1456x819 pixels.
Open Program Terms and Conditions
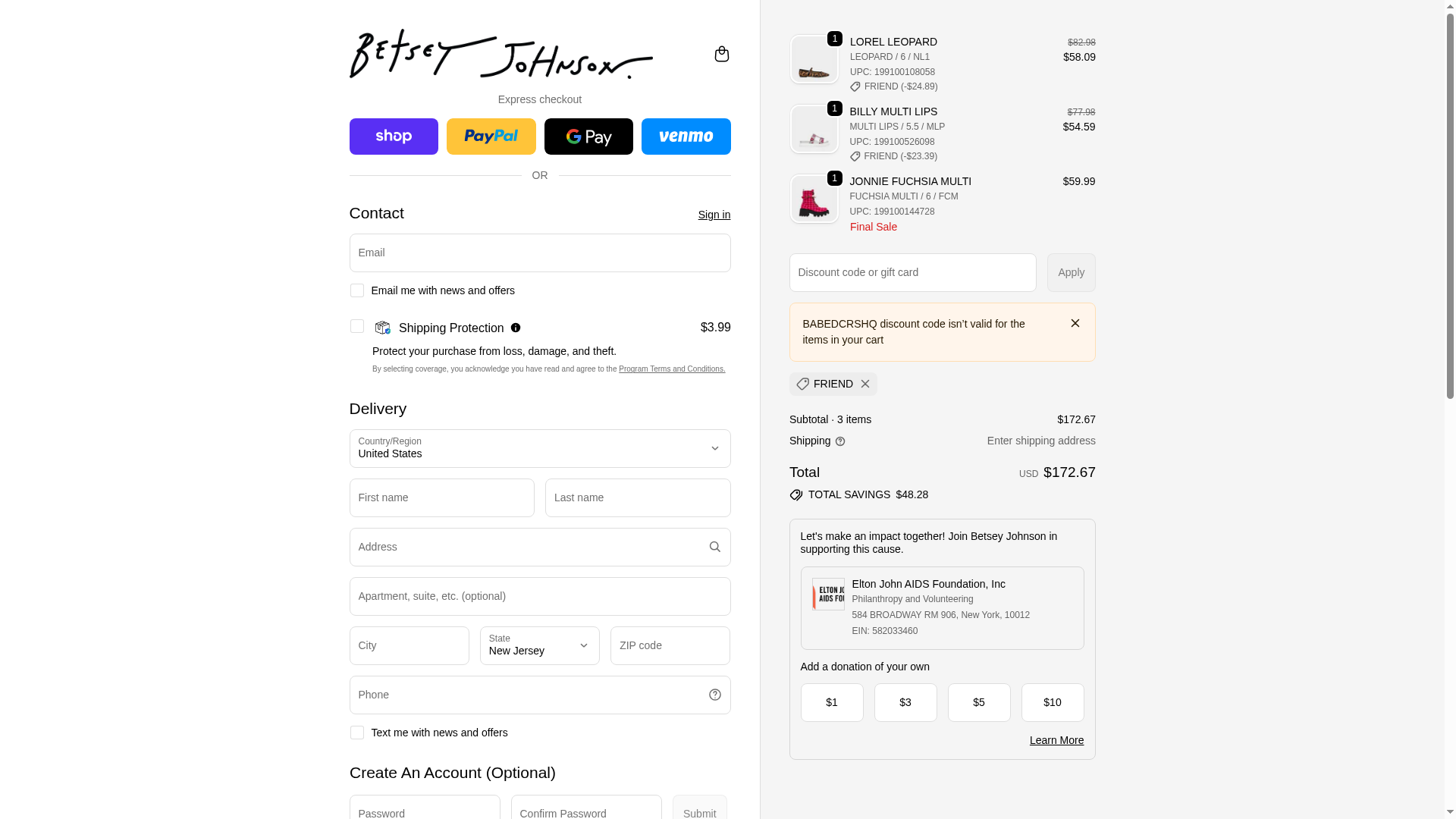[x=671, y=369]
